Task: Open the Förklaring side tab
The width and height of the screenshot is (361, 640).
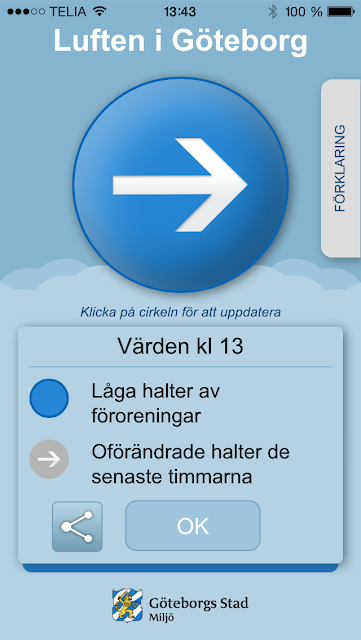Action: [341, 168]
